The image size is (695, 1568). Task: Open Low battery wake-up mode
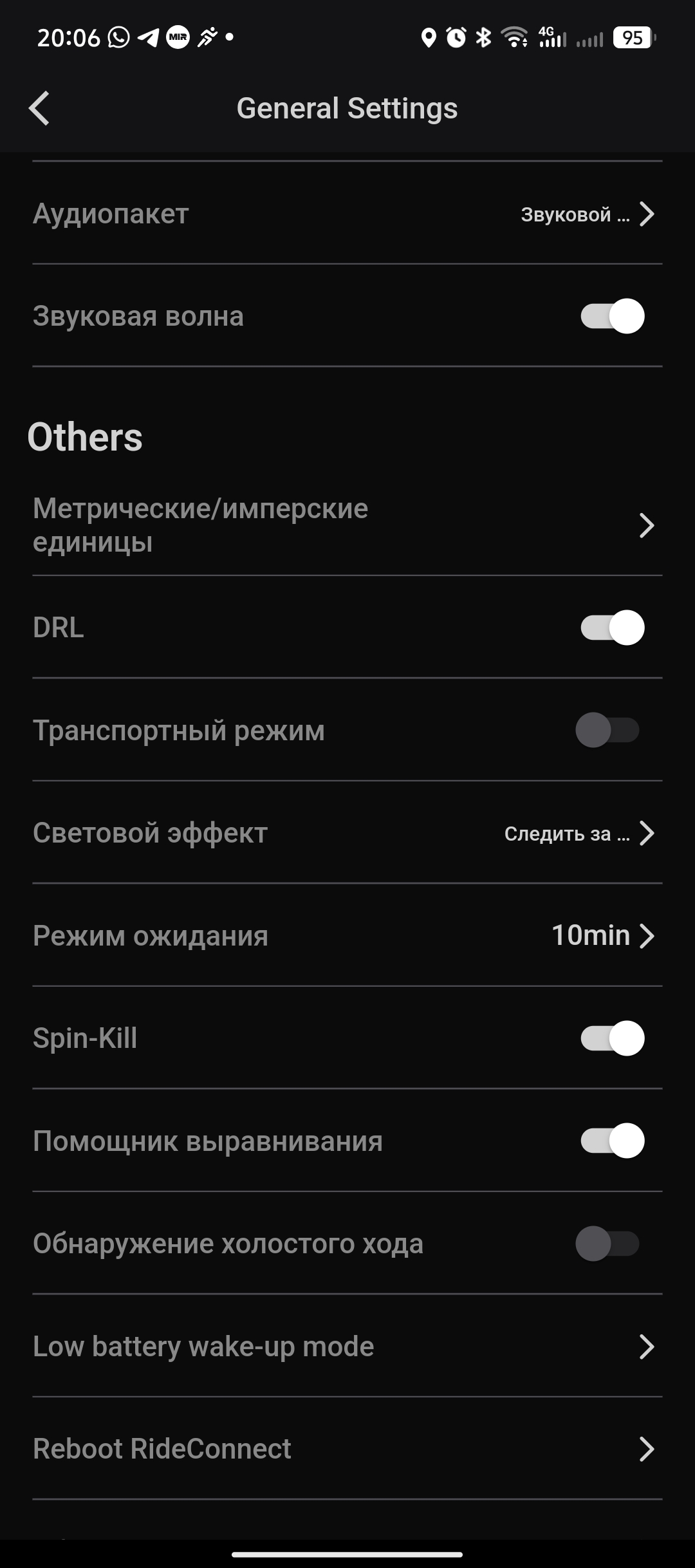(347, 1346)
